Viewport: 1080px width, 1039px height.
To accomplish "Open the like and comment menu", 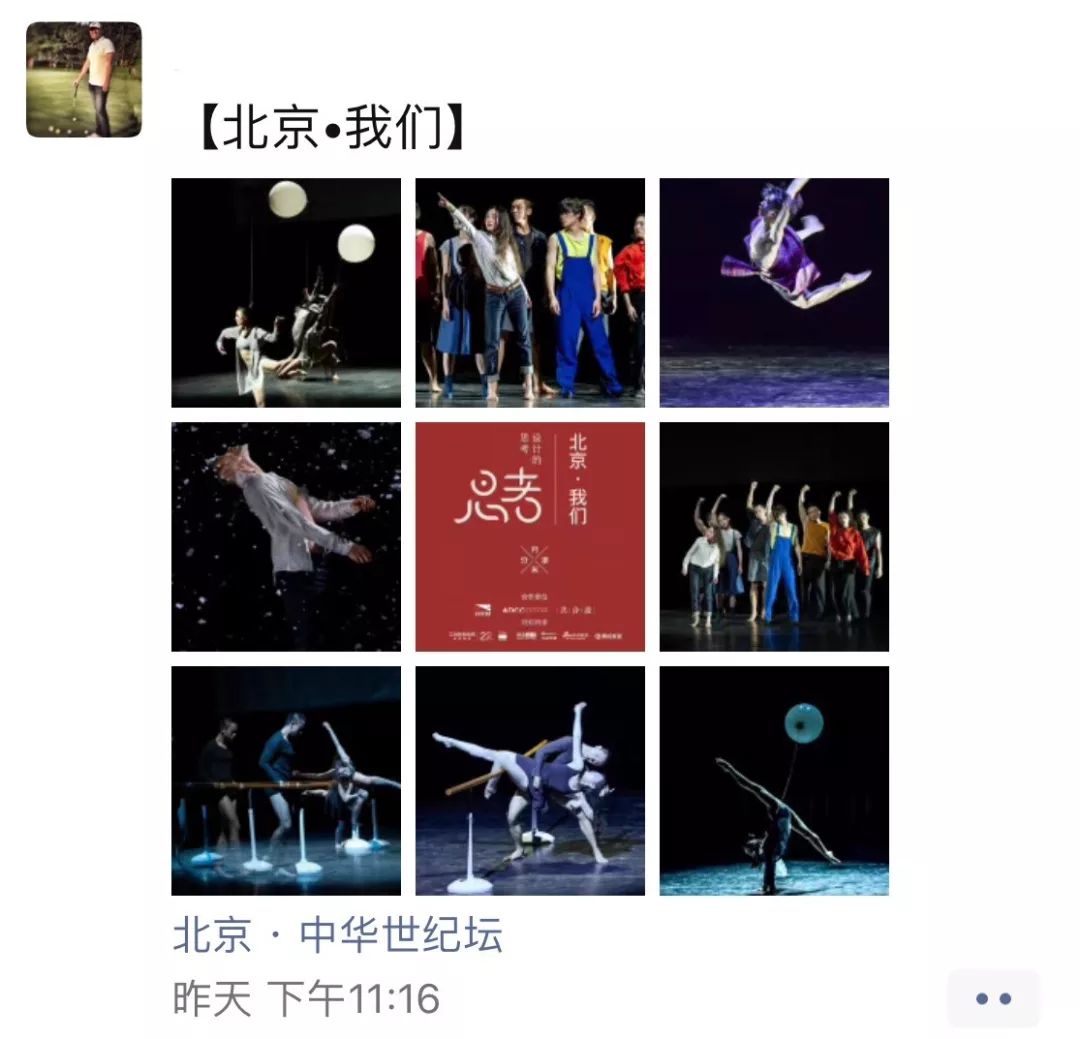I will click(x=992, y=998).
